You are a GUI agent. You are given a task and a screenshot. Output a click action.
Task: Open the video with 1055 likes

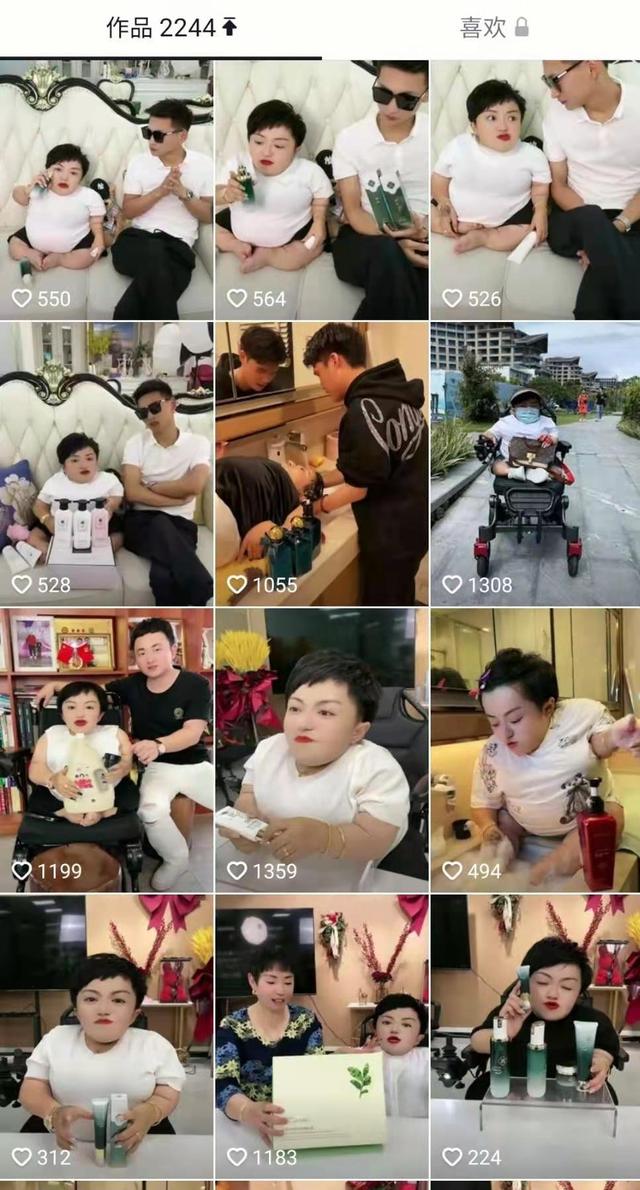point(321,463)
